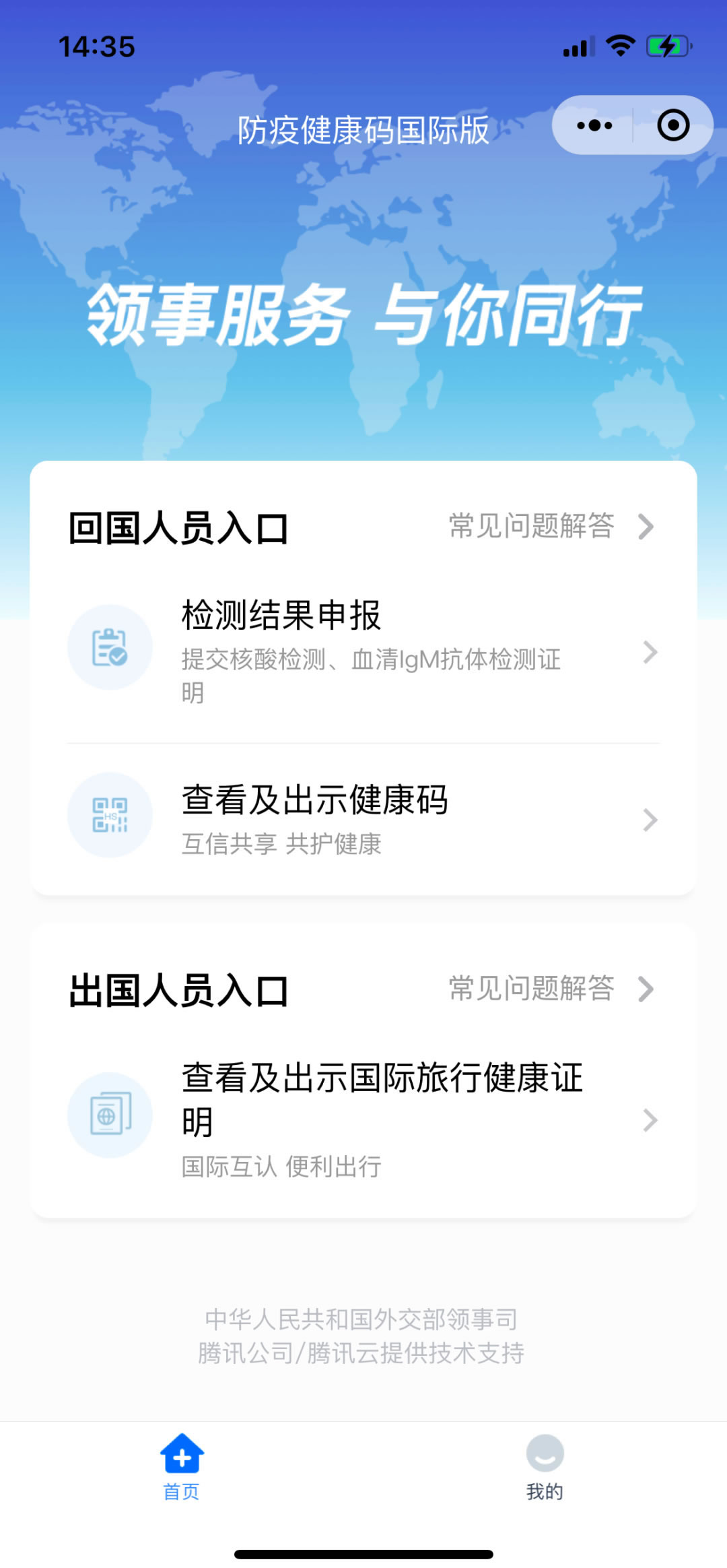
Task: Switch to the 我的 tab
Action: 545,1467
